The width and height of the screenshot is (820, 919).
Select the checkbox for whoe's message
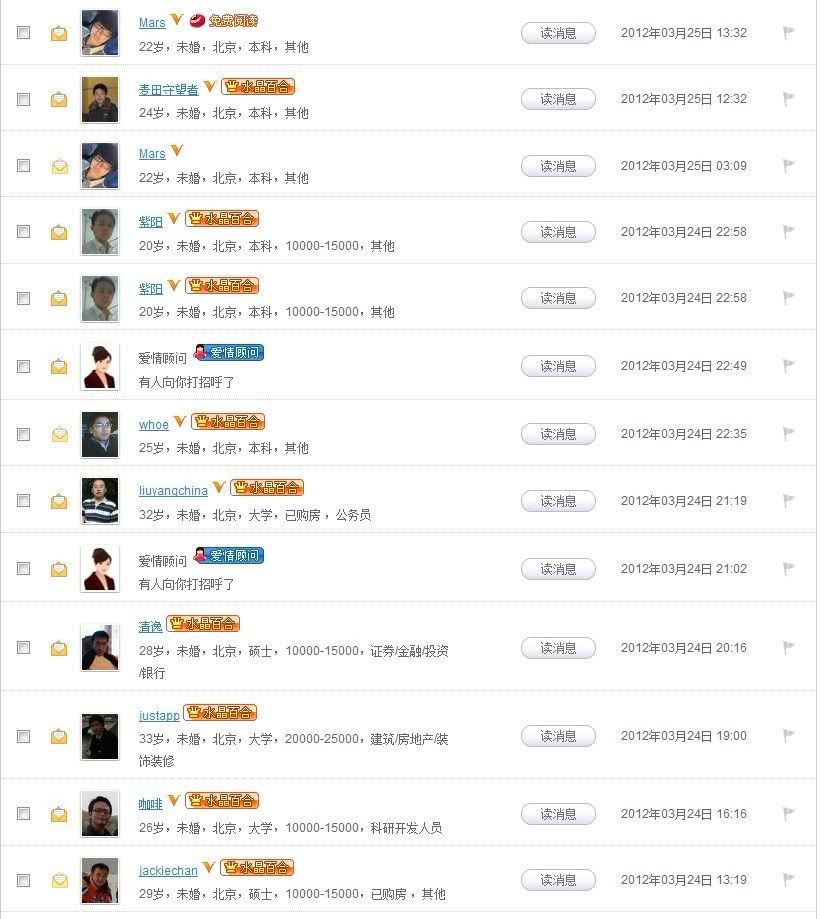[24, 434]
